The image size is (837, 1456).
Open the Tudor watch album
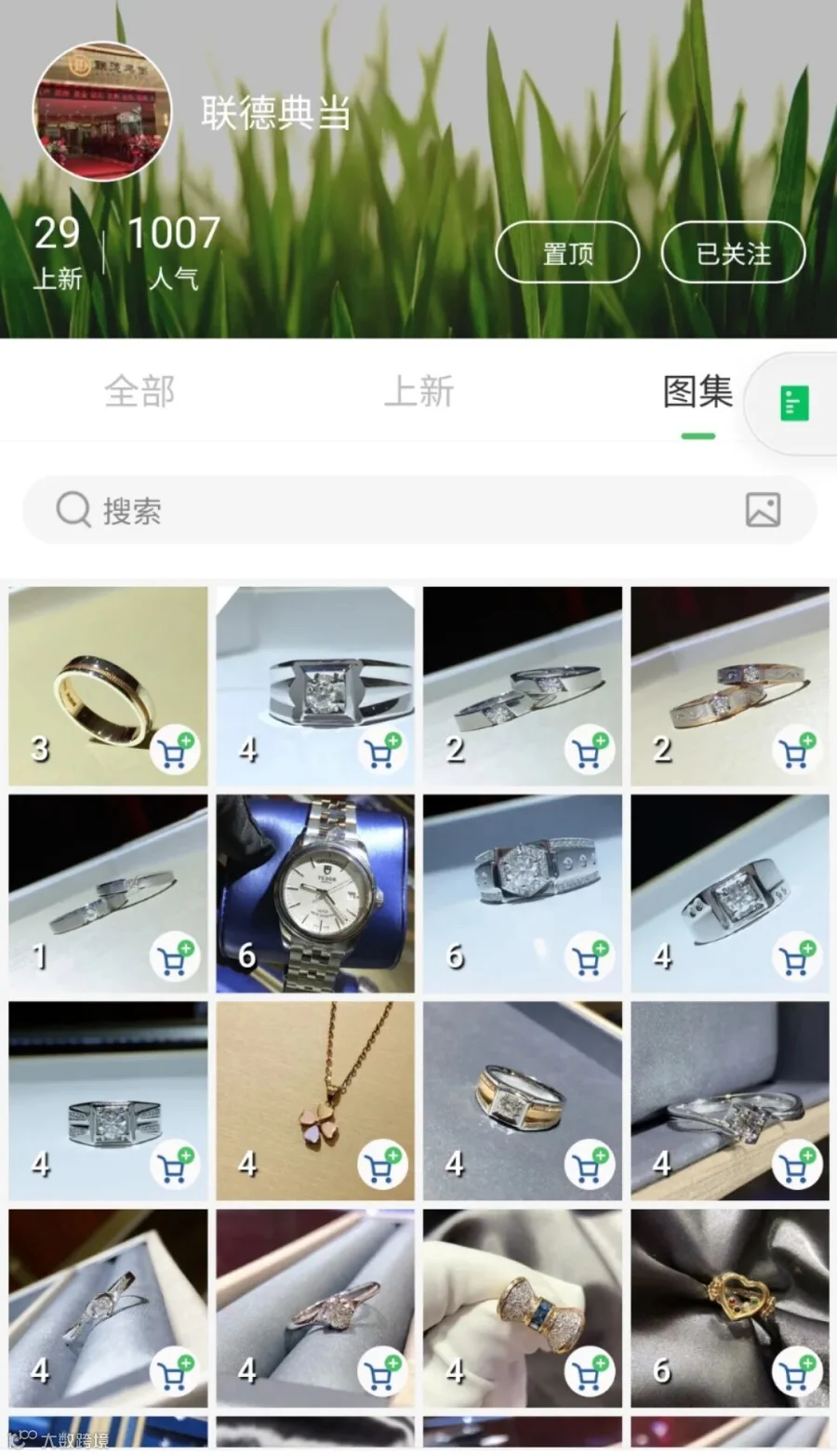[x=315, y=893]
